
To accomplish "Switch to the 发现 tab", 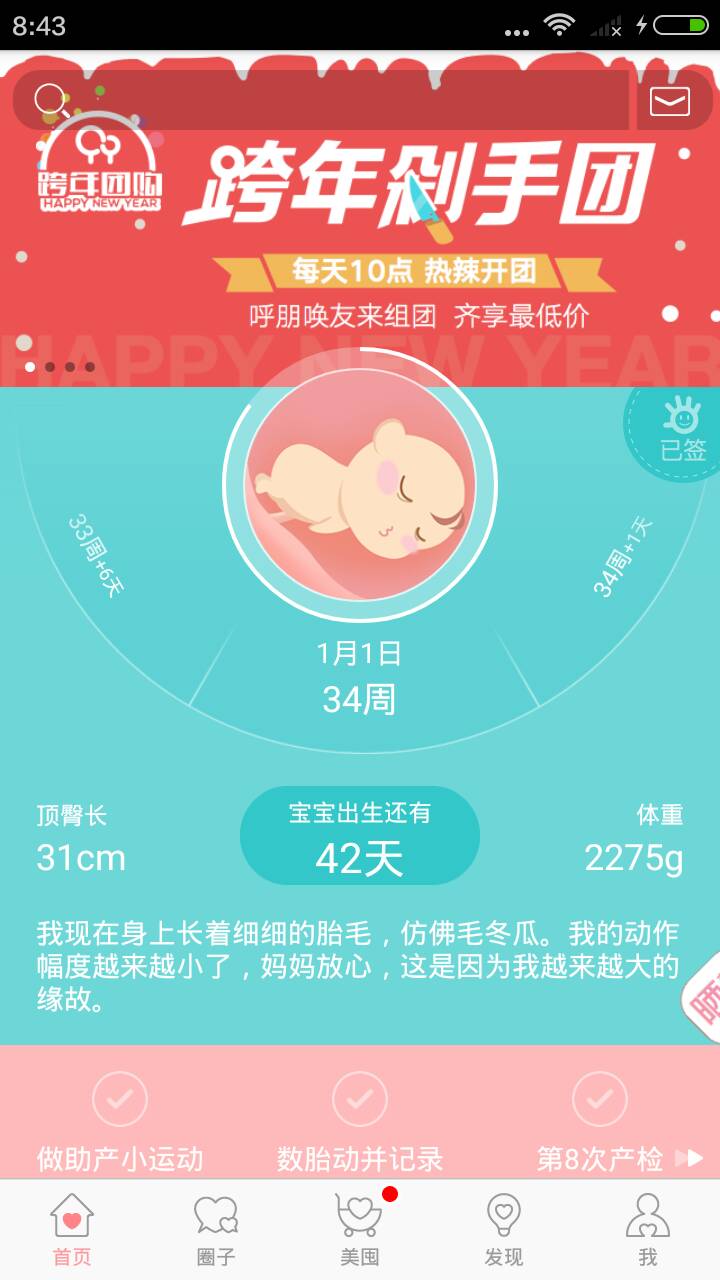I will coord(504,1230).
